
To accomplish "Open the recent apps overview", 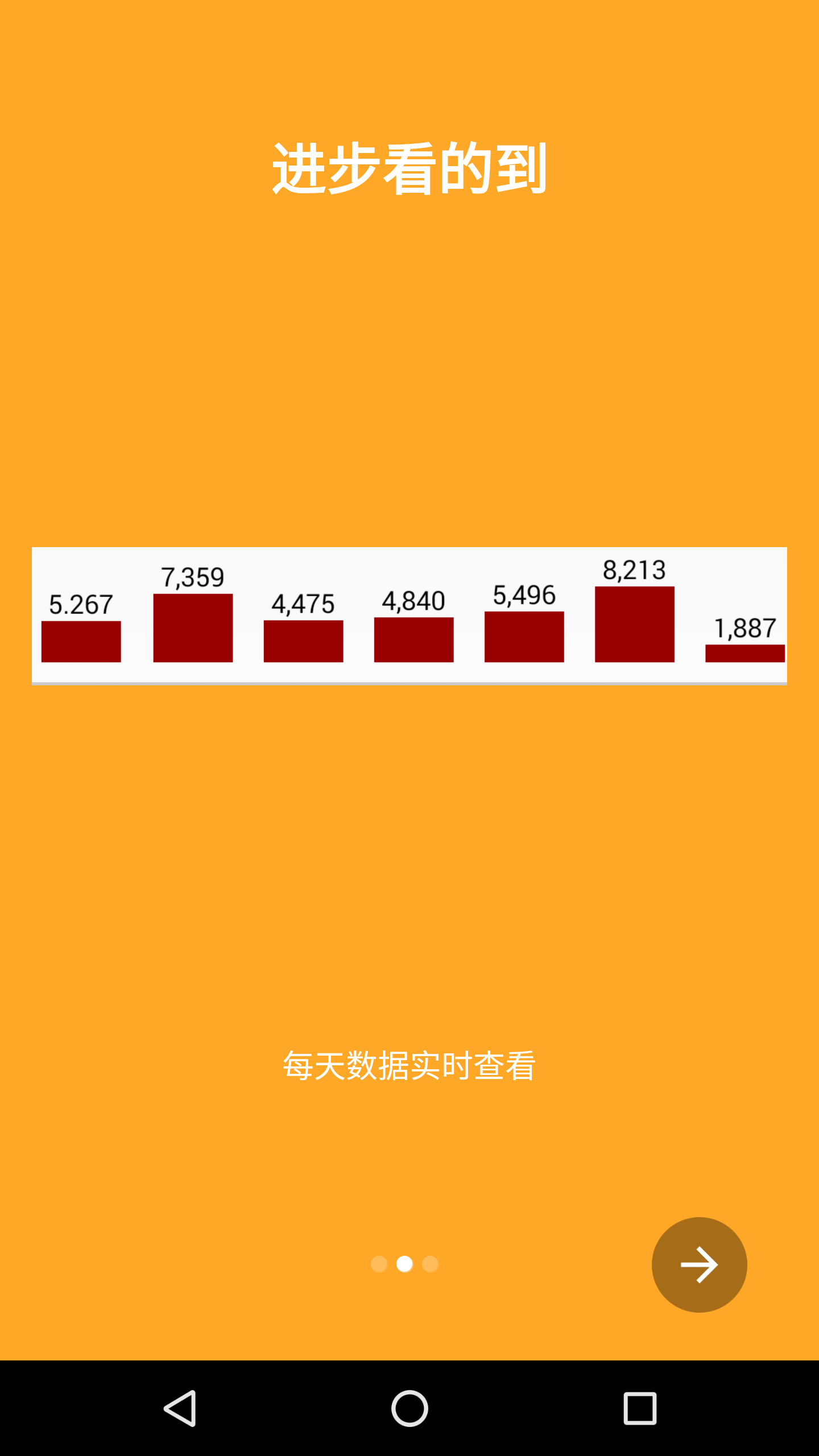I will pos(640,1408).
